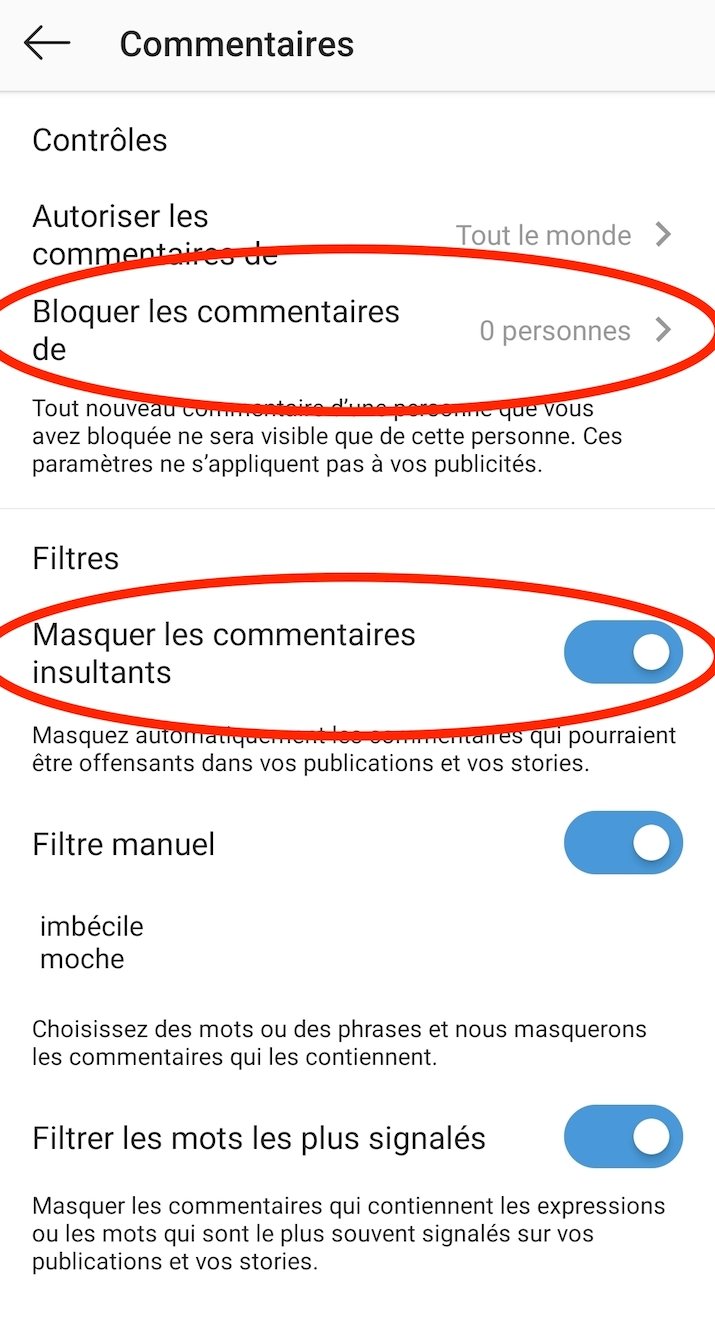Screen dimensions: 715x1337
Task: Edit the manual filter words field
Action: pos(357,942)
